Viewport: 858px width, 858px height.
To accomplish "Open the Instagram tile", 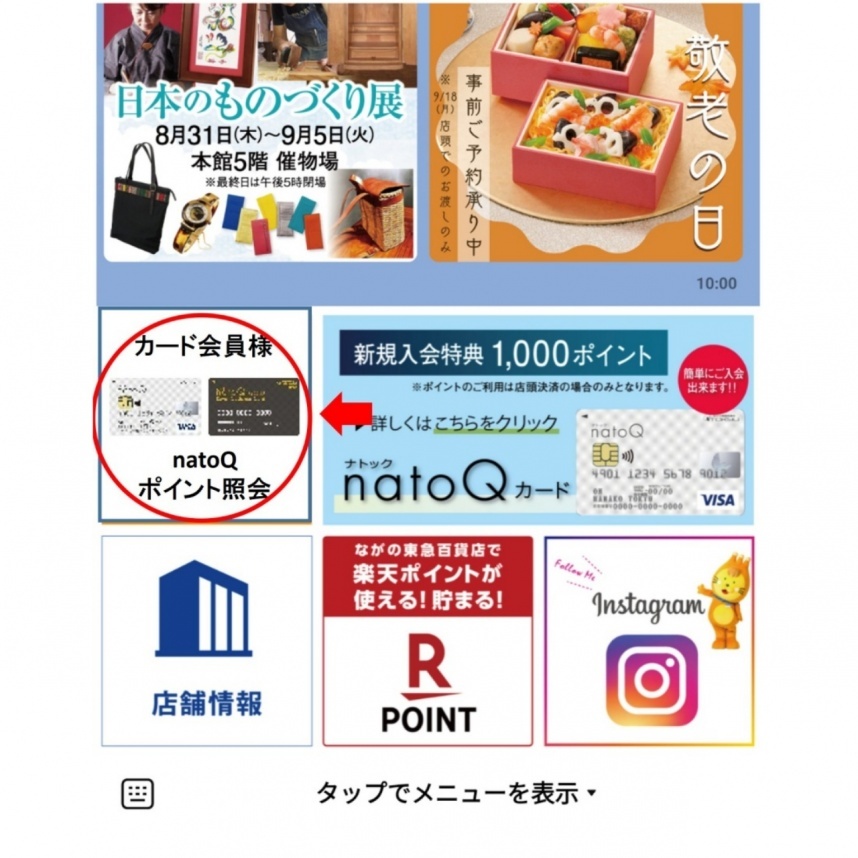I will tap(649, 641).
